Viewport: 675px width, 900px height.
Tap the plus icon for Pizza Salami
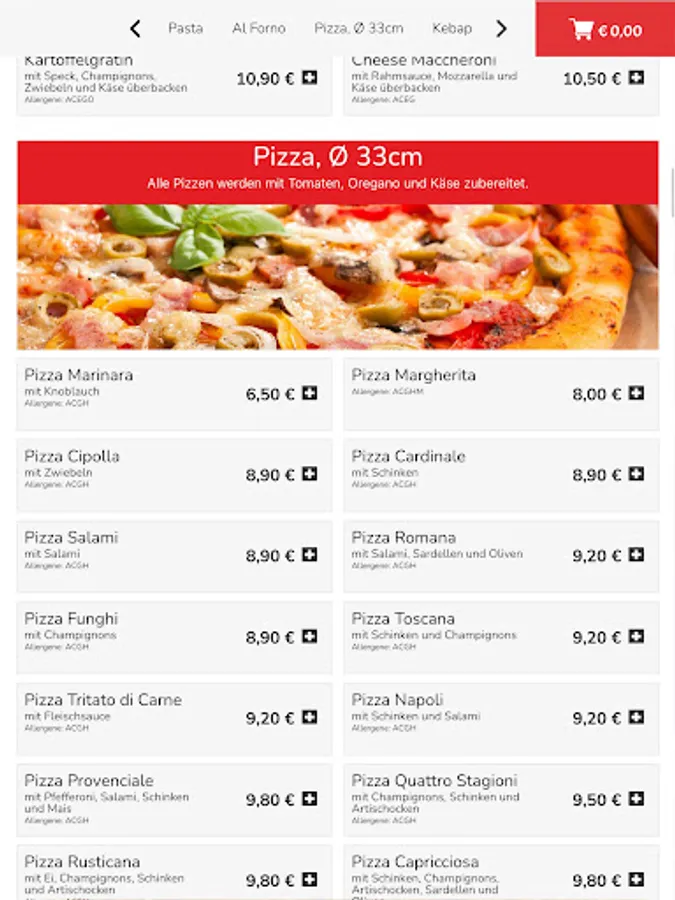pyautogui.click(x=310, y=556)
